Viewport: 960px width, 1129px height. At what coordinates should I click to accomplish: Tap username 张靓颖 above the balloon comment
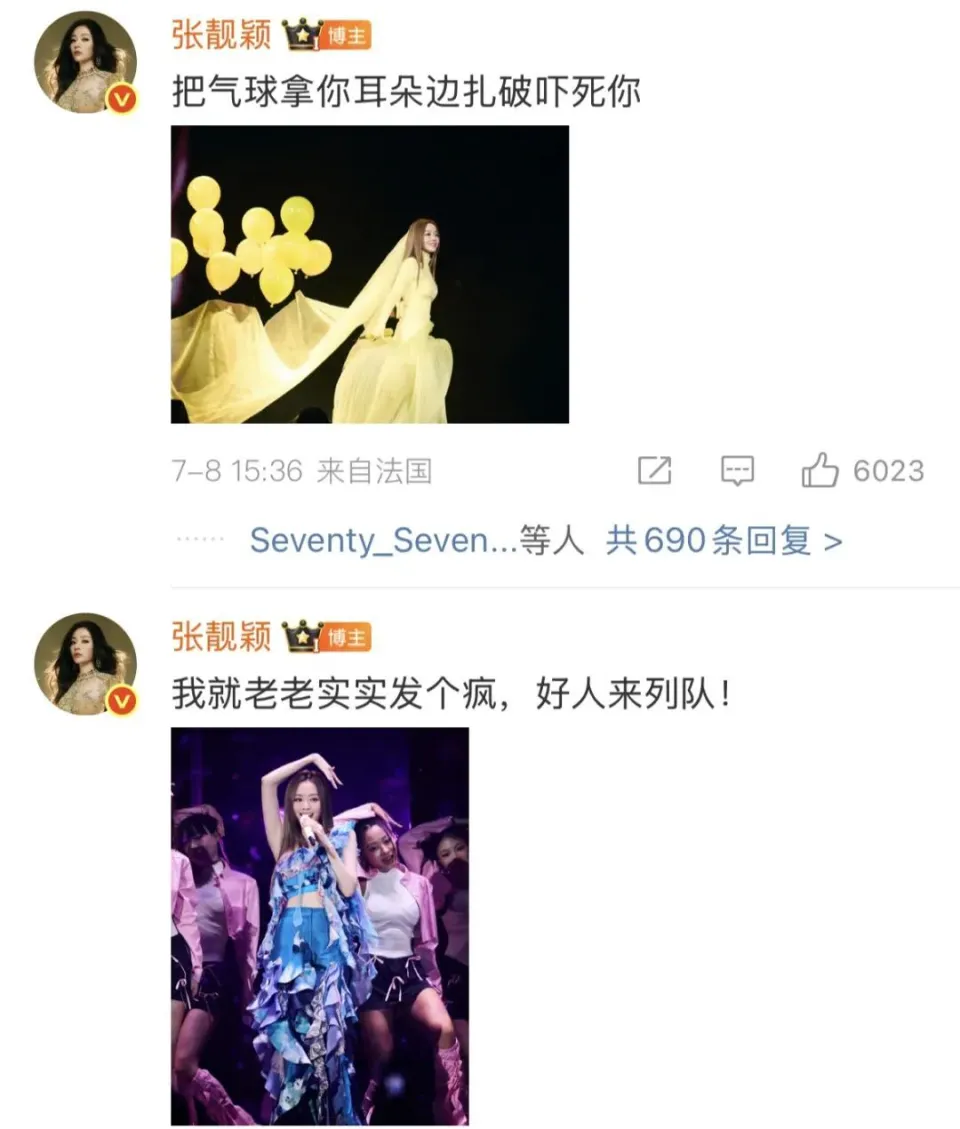[221, 37]
